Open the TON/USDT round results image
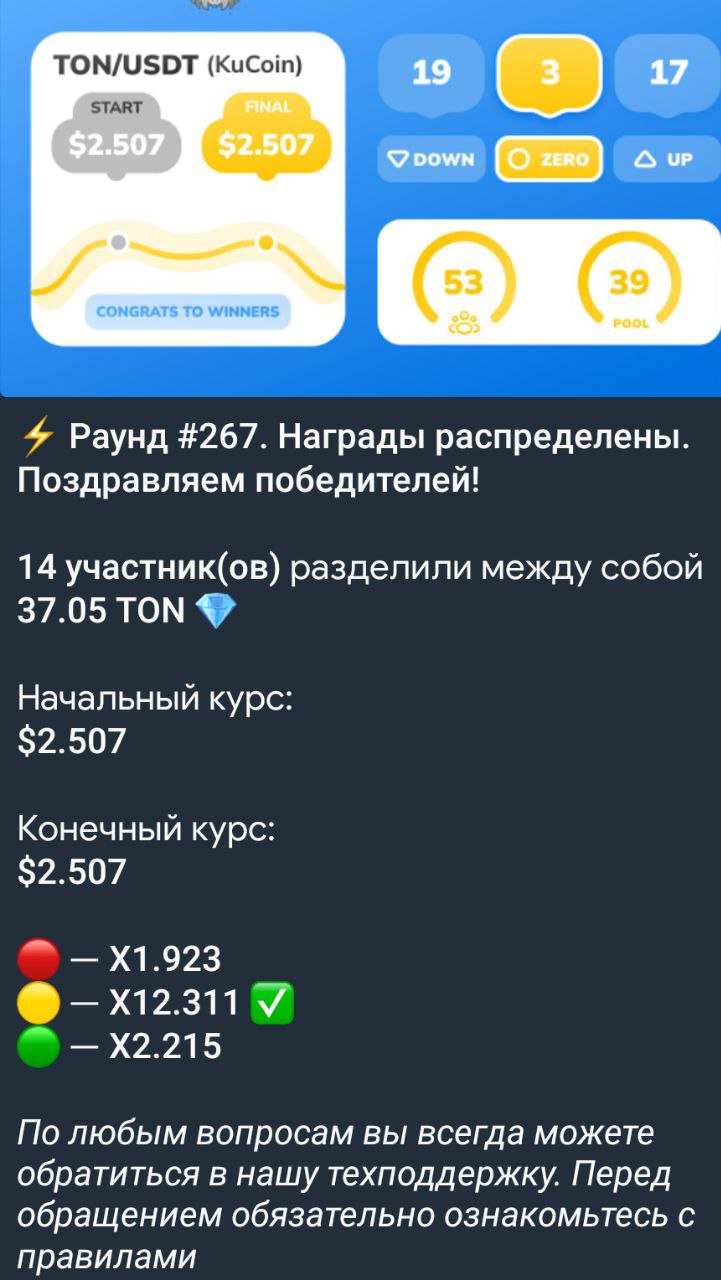The width and height of the screenshot is (721, 1280). click(x=360, y=197)
